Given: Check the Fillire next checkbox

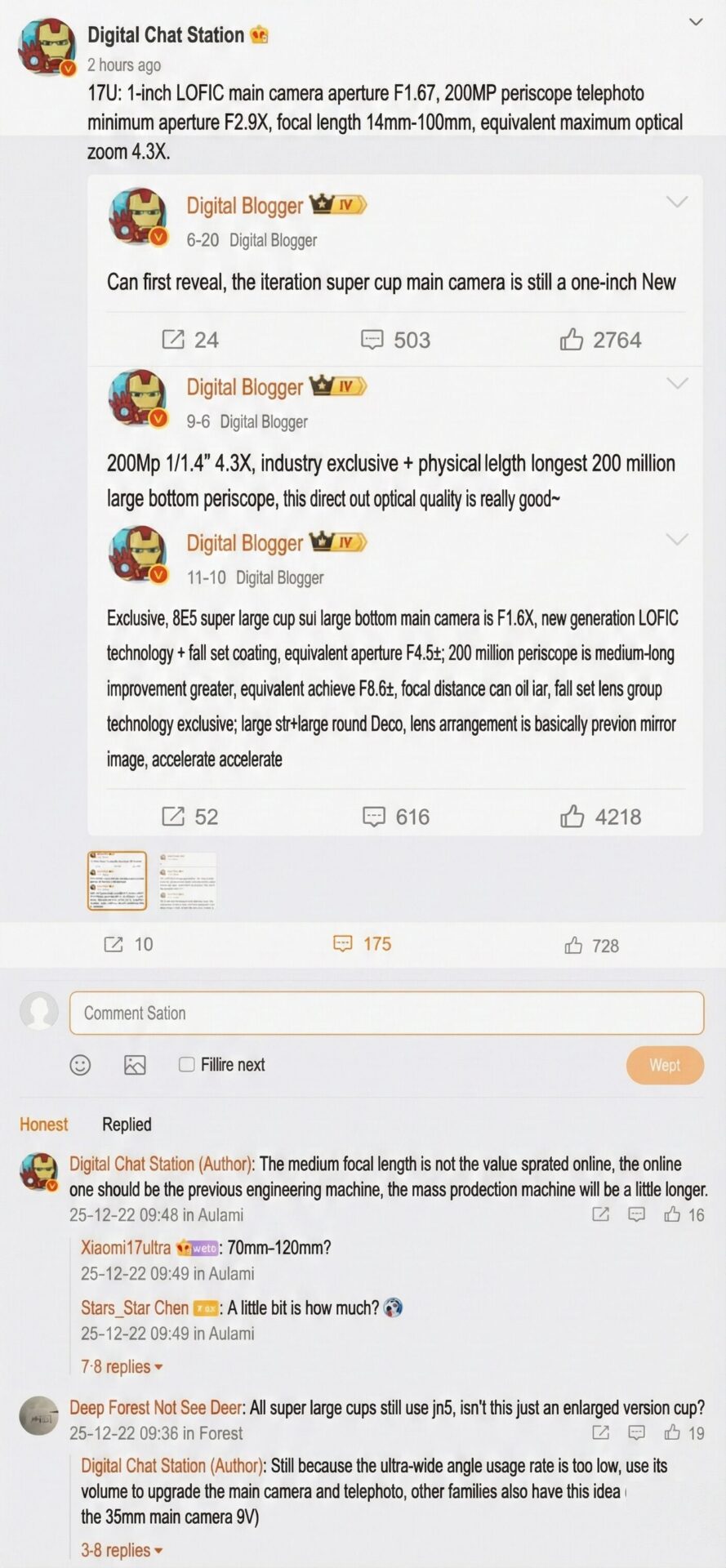Looking at the screenshot, I should (x=187, y=1065).
